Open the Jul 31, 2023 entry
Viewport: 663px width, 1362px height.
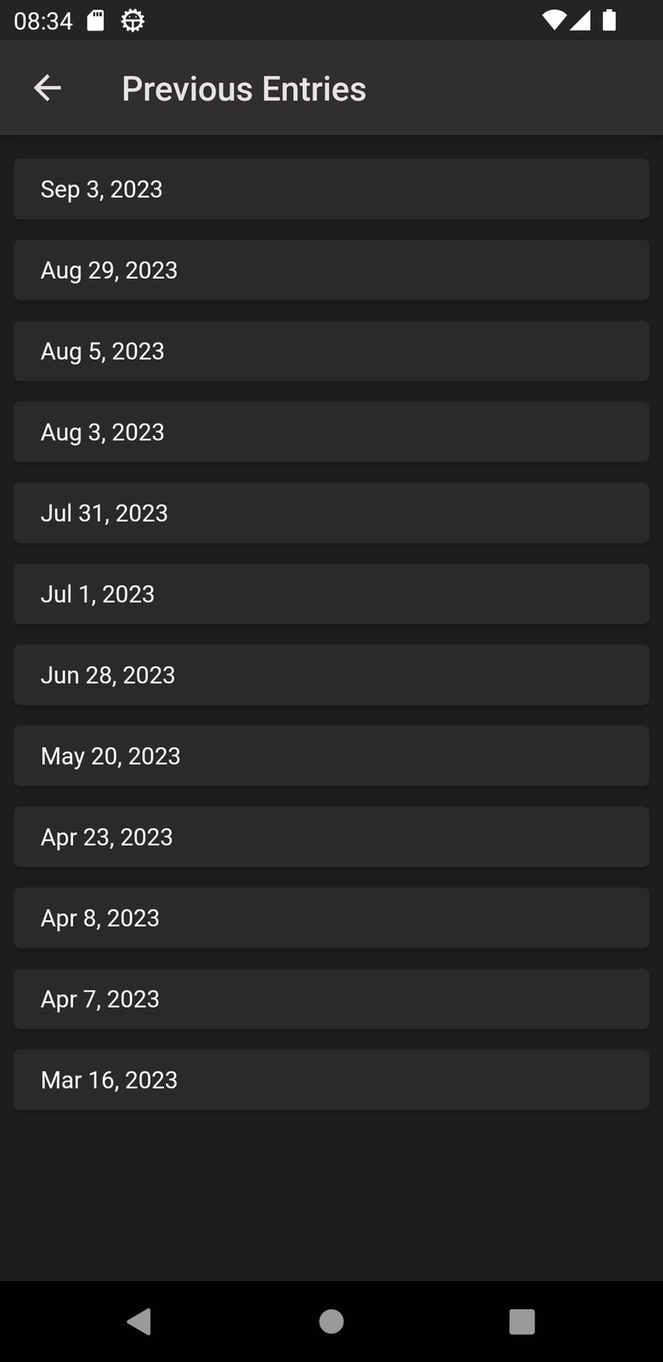coord(331,513)
